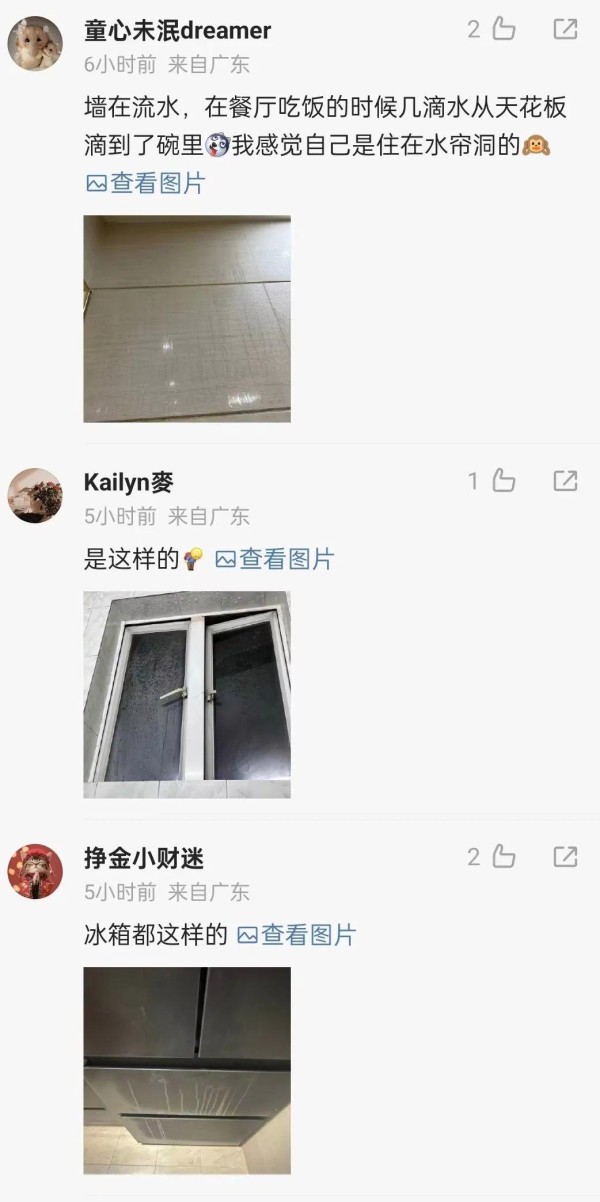600x1202 pixels.
Task: Like Kailyn麦's comment
Action: pos(492,481)
